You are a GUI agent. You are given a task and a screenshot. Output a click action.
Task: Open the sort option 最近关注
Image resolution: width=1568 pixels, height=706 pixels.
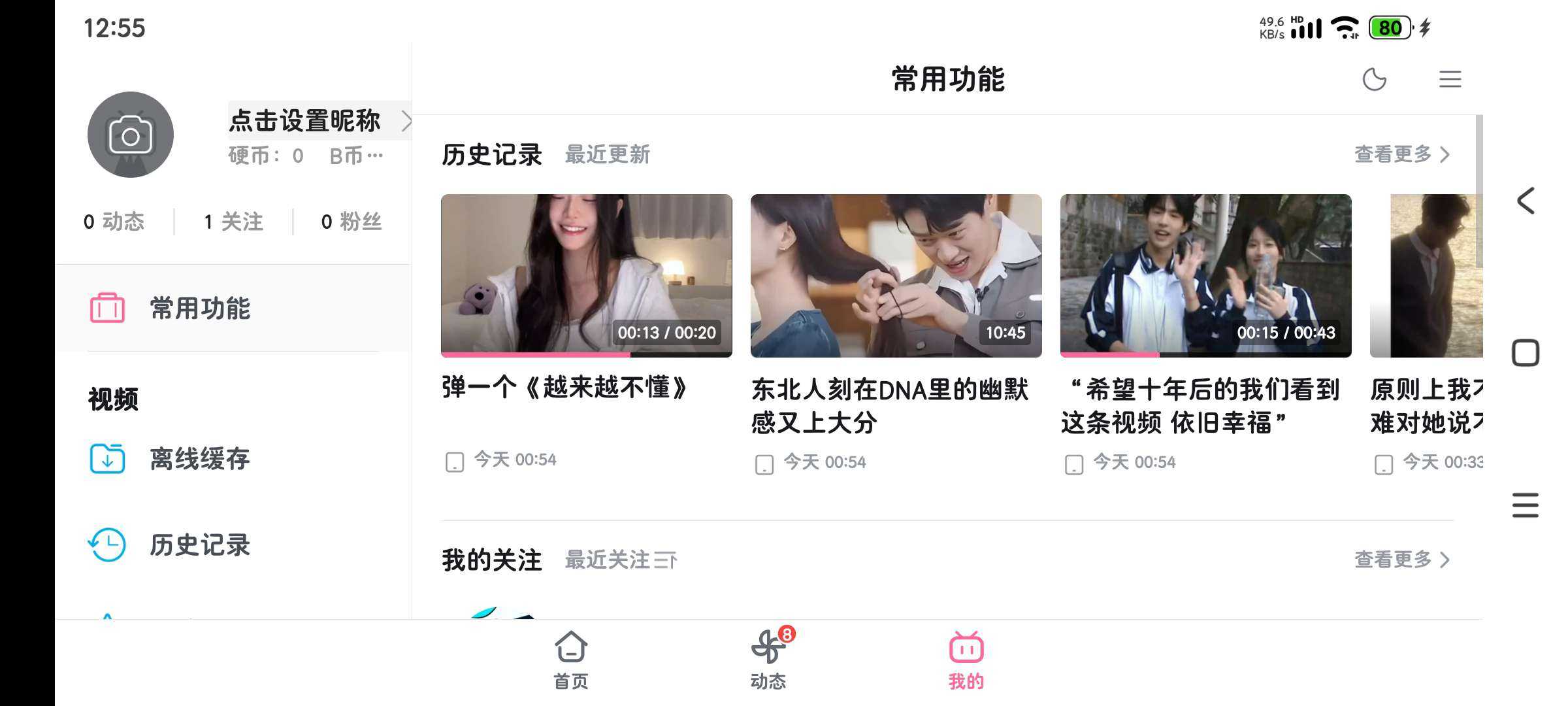coord(621,560)
